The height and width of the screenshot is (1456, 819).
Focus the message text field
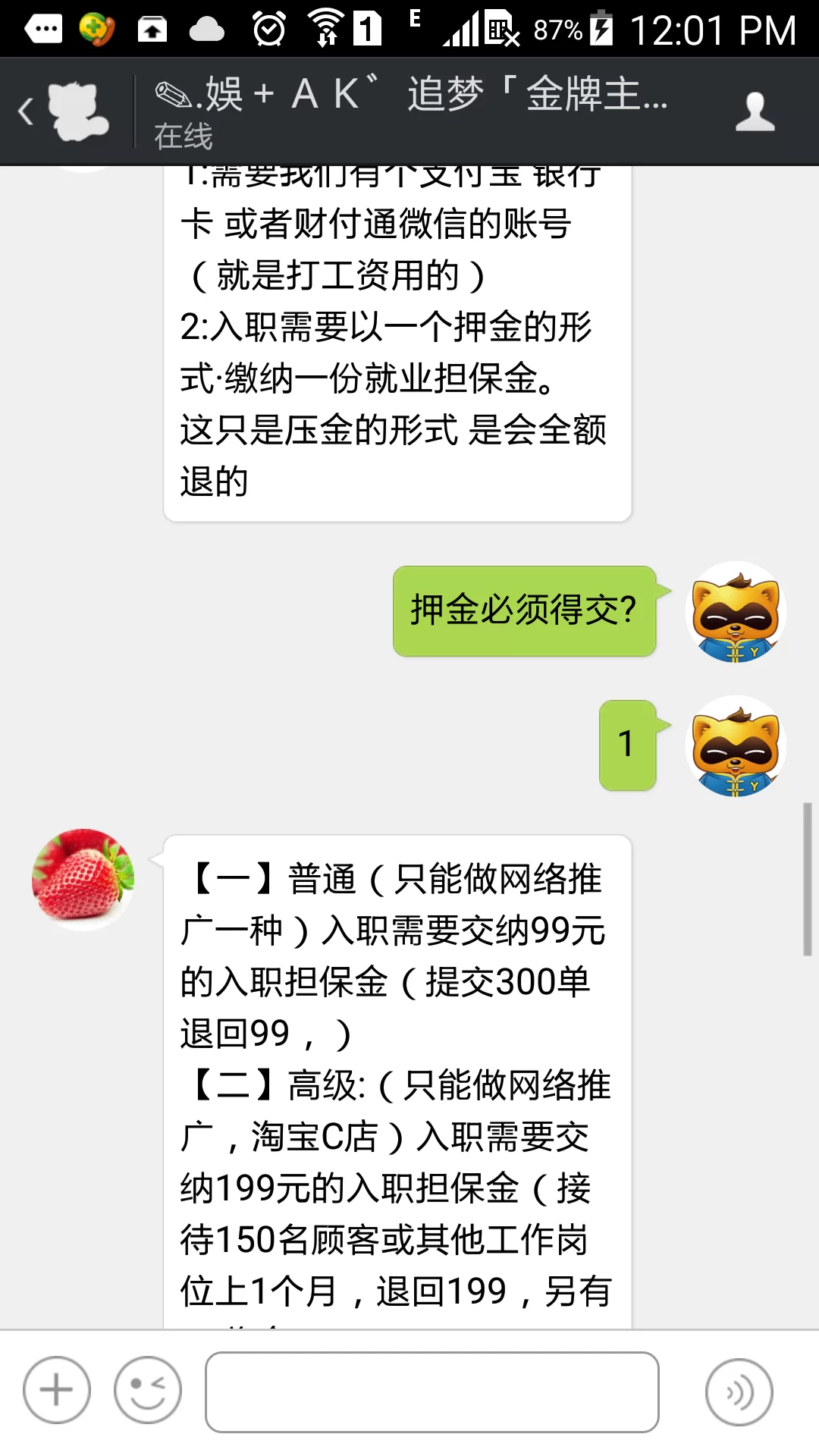[431, 1392]
